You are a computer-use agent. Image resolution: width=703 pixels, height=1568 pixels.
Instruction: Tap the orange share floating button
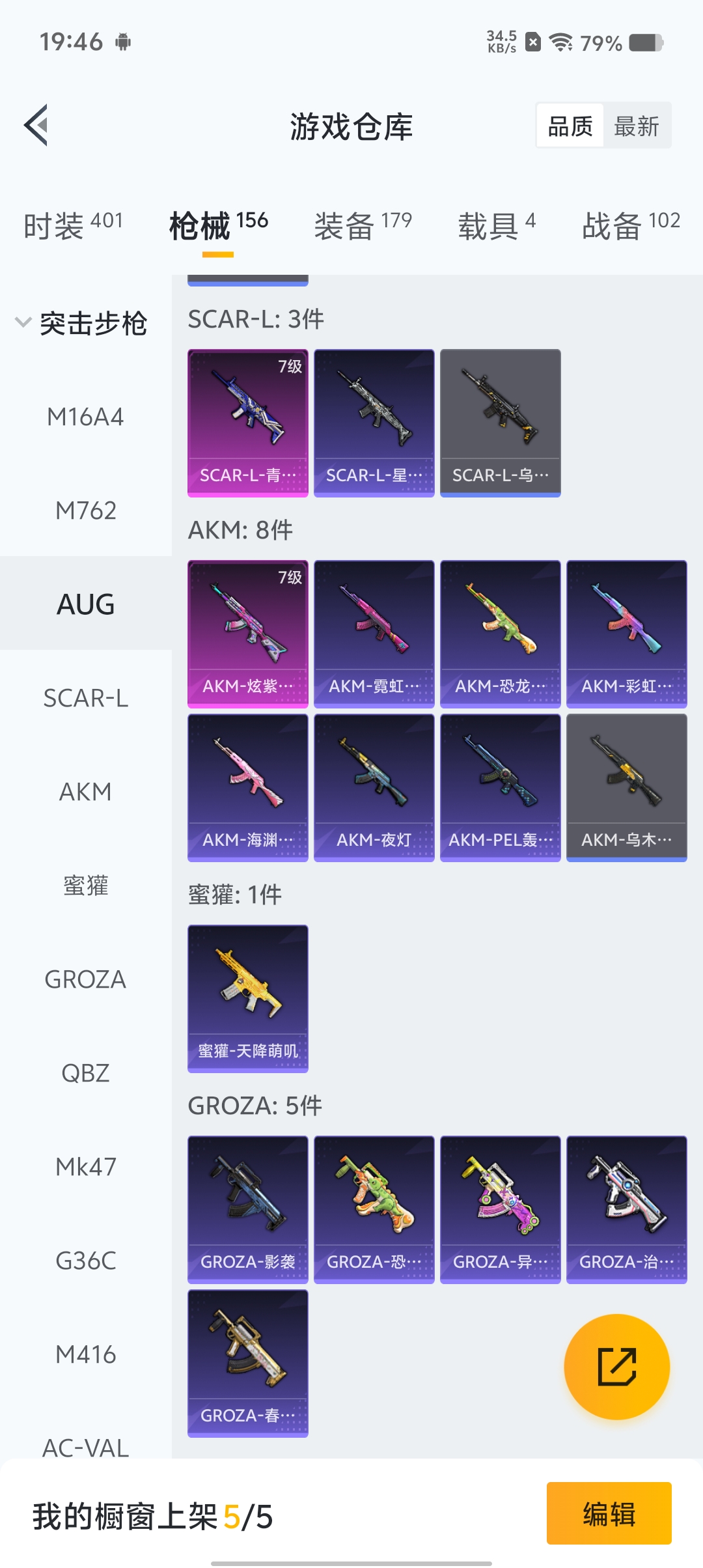pyautogui.click(x=616, y=1366)
